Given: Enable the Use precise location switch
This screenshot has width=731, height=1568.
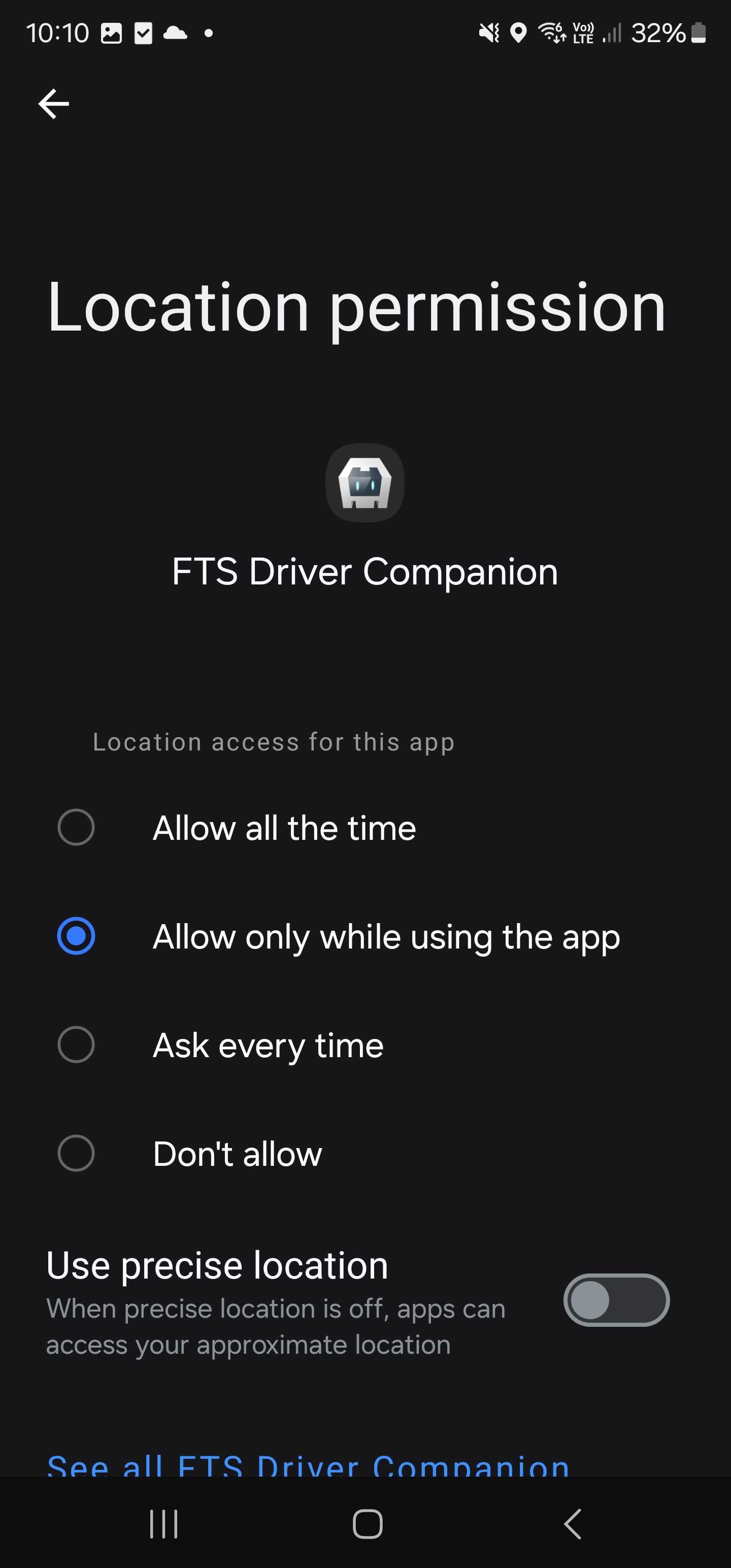Looking at the screenshot, I should [x=616, y=1300].
